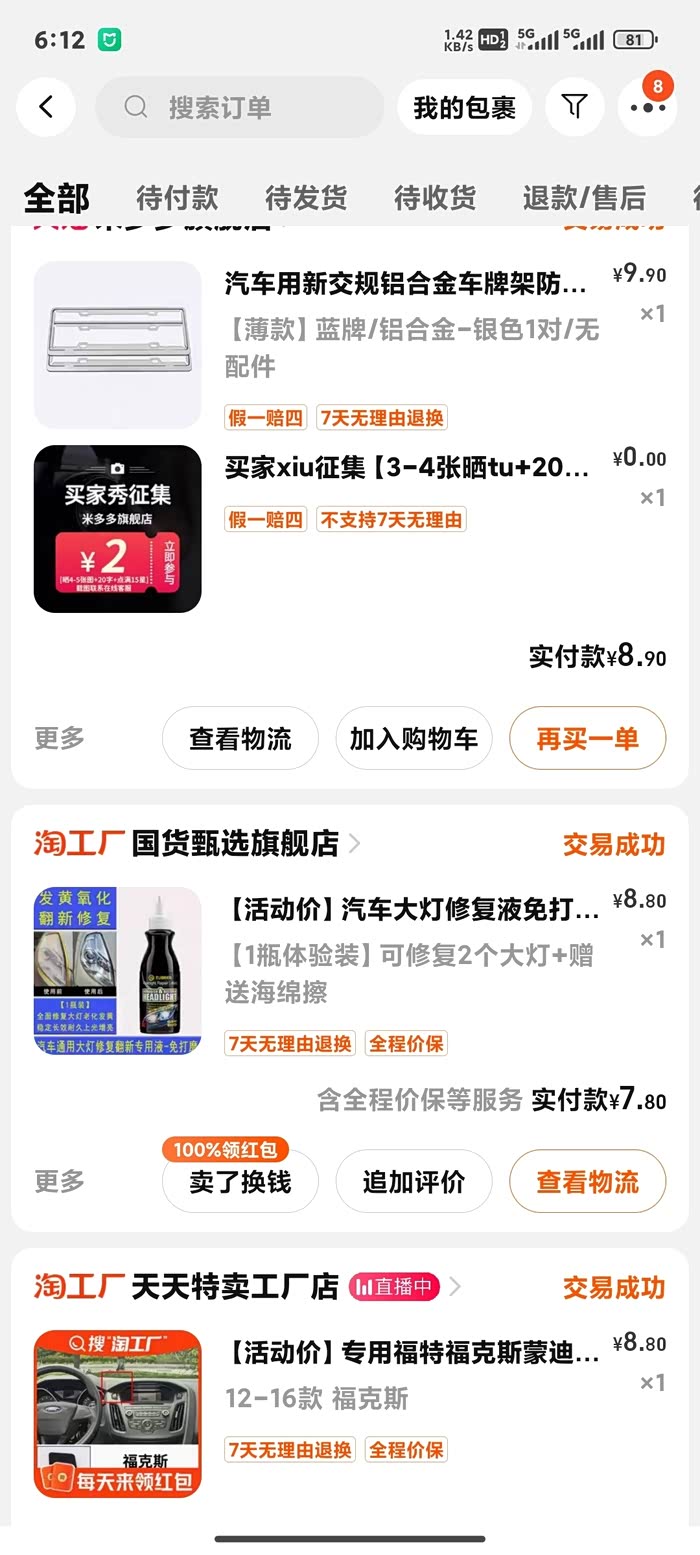Viewport: 700px width, 1555px height.
Task: Switch to the 待付款 tab
Action: coord(177,198)
